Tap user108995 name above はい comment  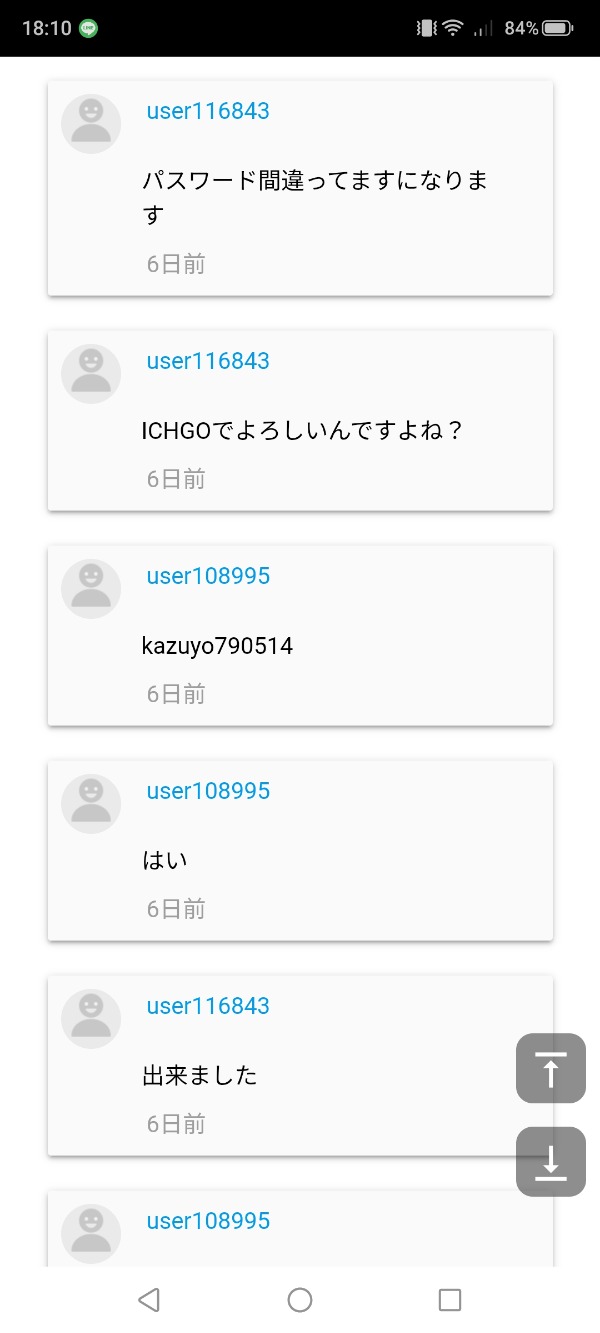tap(208, 791)
